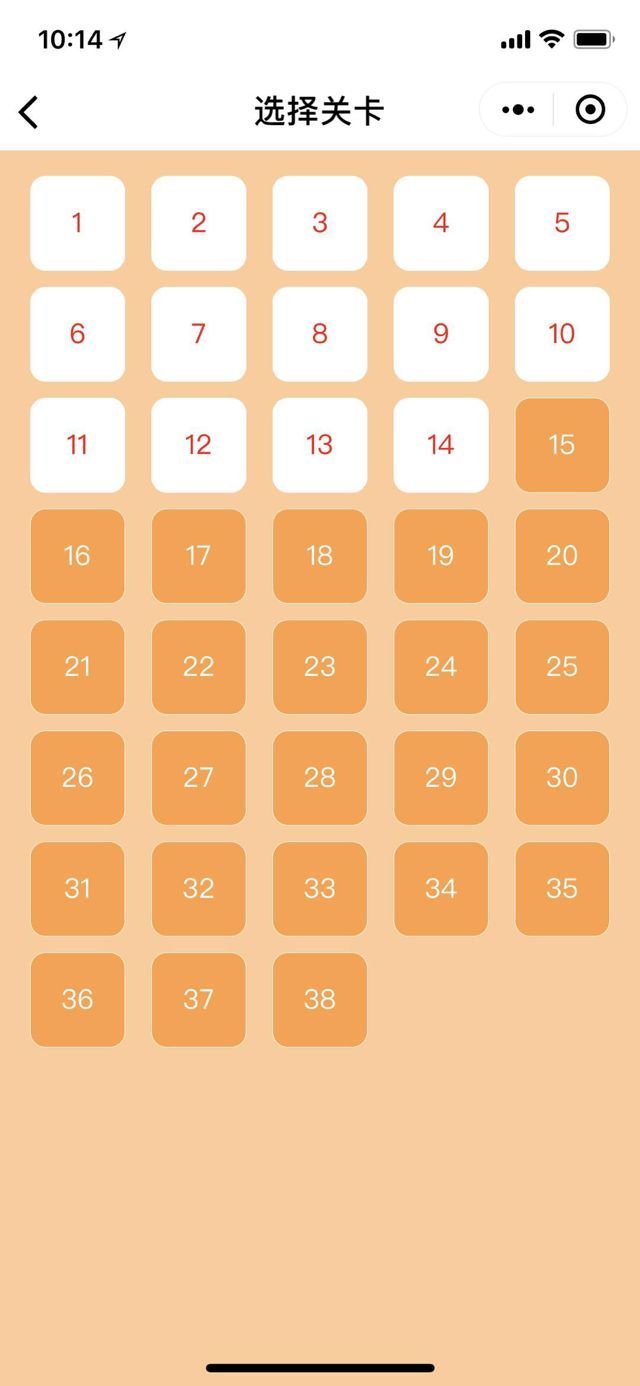Select level 1
This screenshot has width=640, height=1386.
point(77,223)
